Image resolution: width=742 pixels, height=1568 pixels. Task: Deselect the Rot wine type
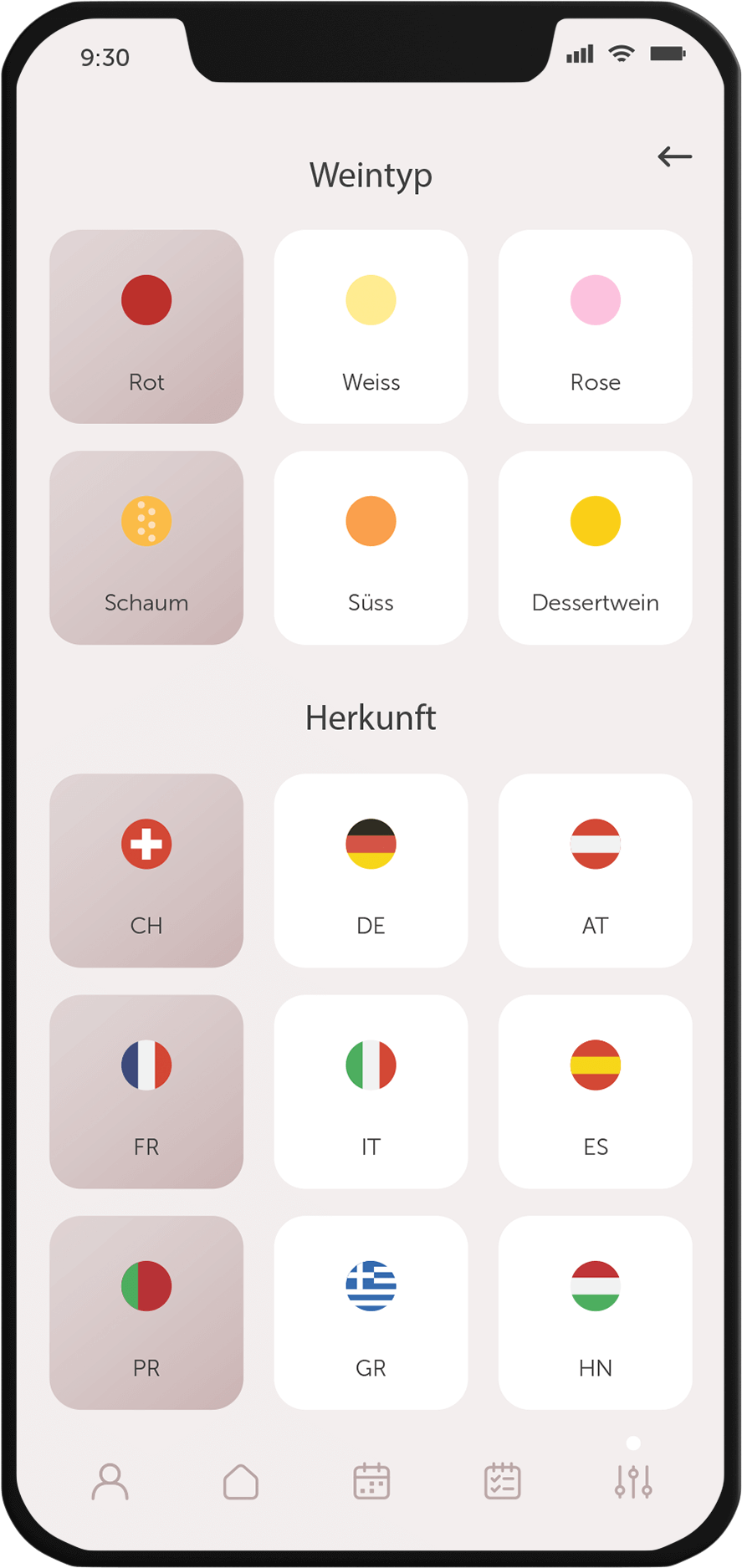point(146,326)
